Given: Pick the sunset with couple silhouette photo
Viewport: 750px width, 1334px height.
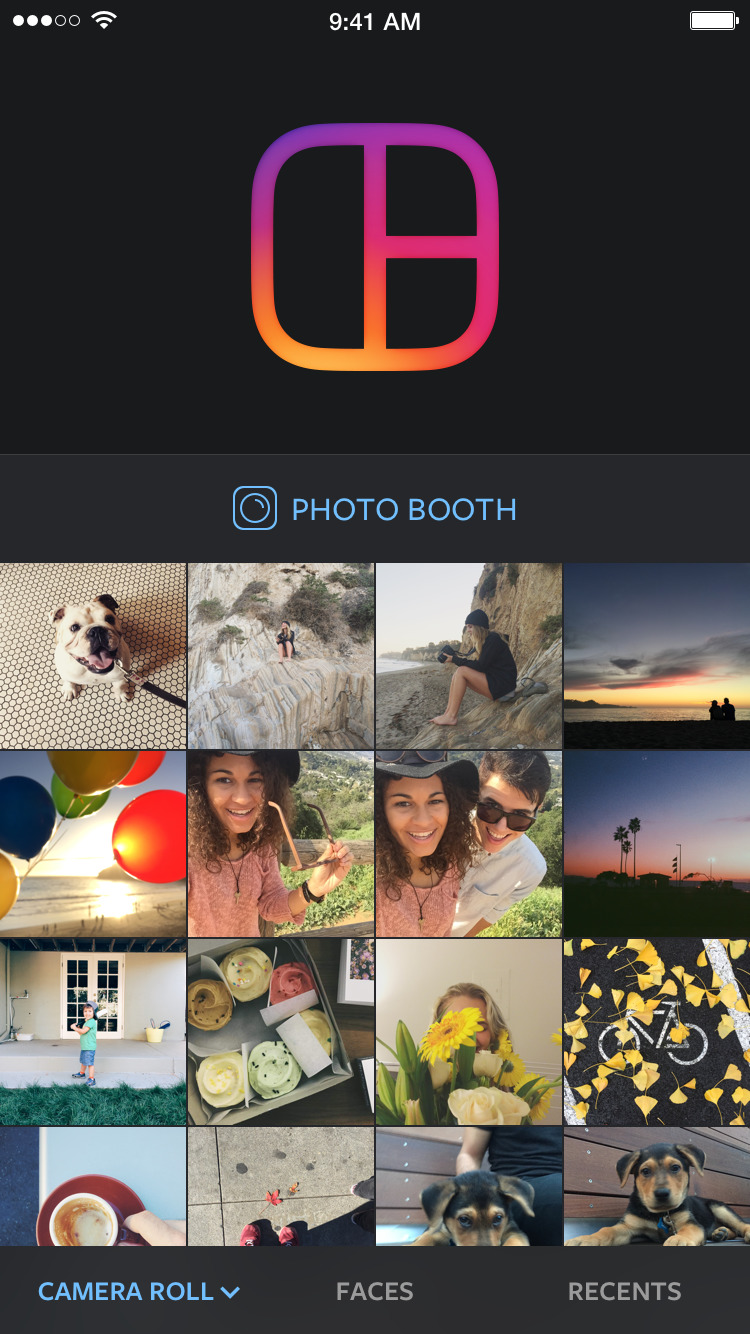Looking at the screenshot, I should point(657,655).
